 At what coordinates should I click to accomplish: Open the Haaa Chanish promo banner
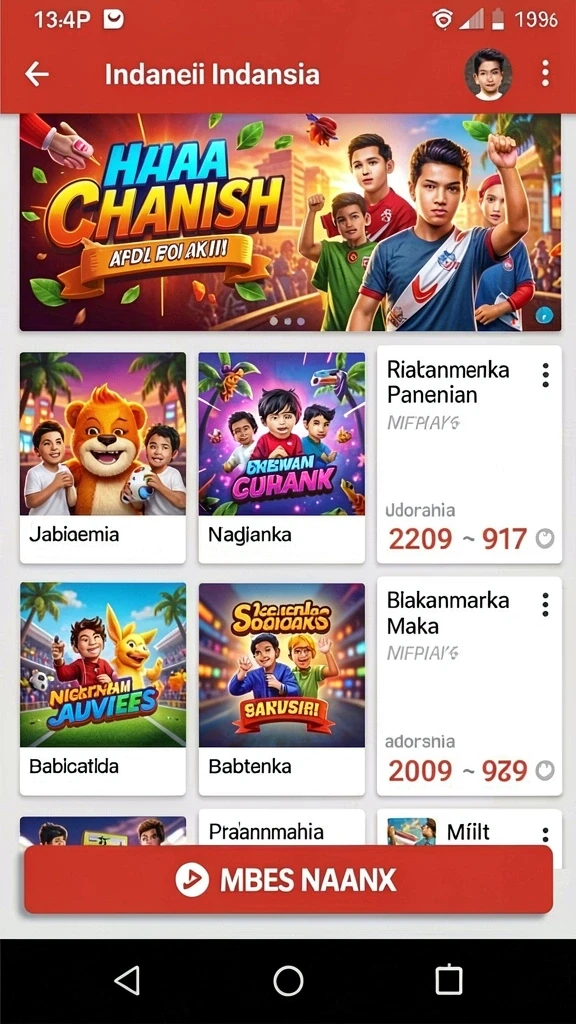coord(290,222)
